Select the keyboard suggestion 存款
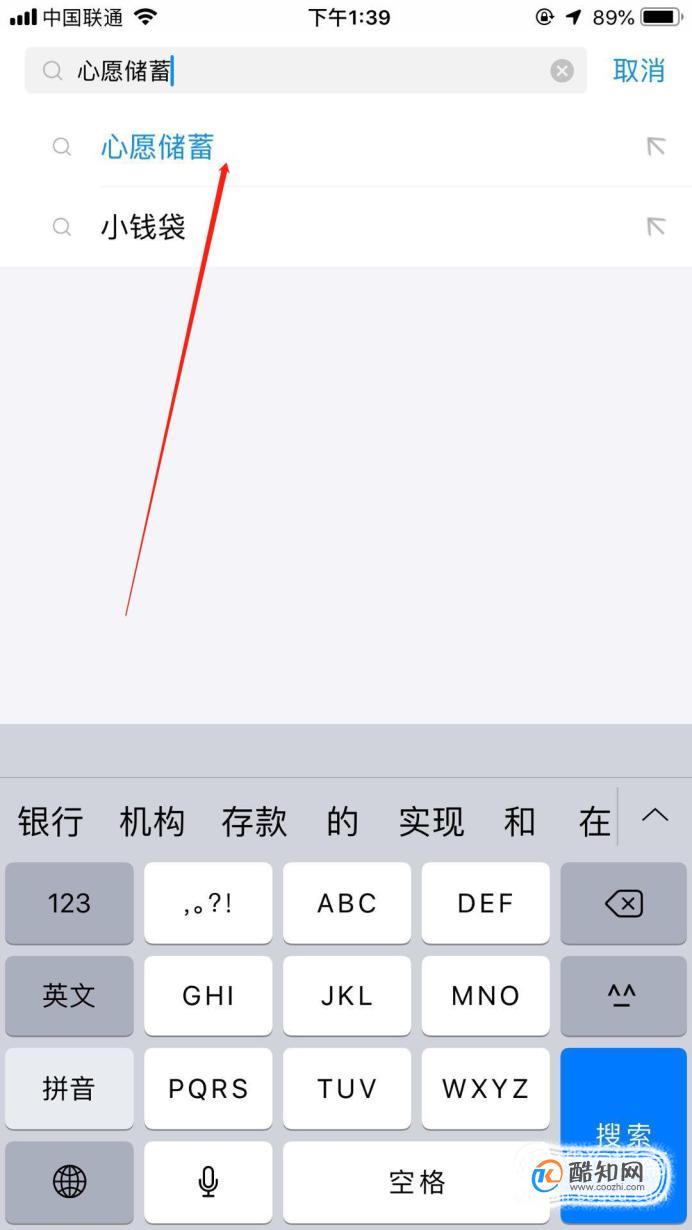692x1230 pixels. 254,822
